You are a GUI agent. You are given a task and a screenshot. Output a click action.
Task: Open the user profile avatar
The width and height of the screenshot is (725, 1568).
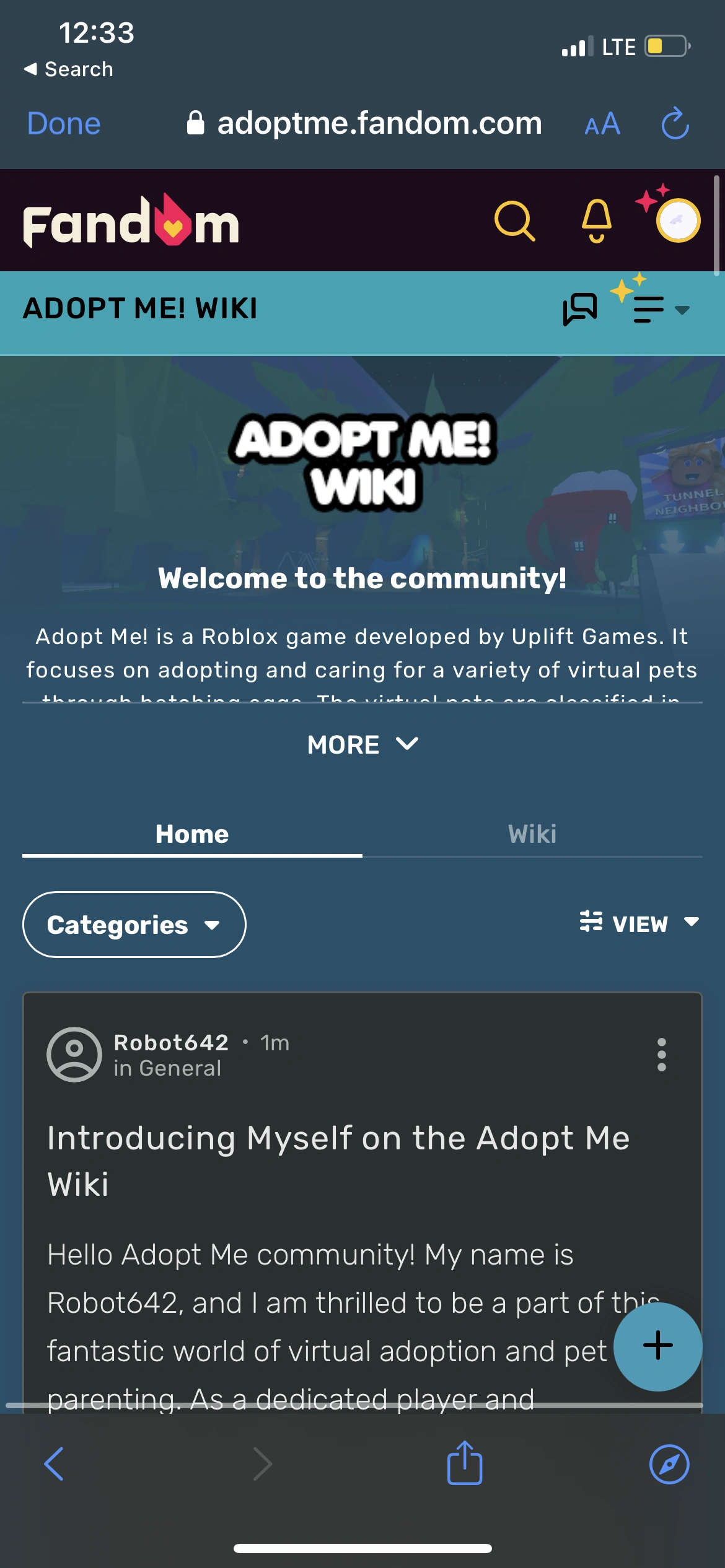pyautogui.click(x=678, y=220)
